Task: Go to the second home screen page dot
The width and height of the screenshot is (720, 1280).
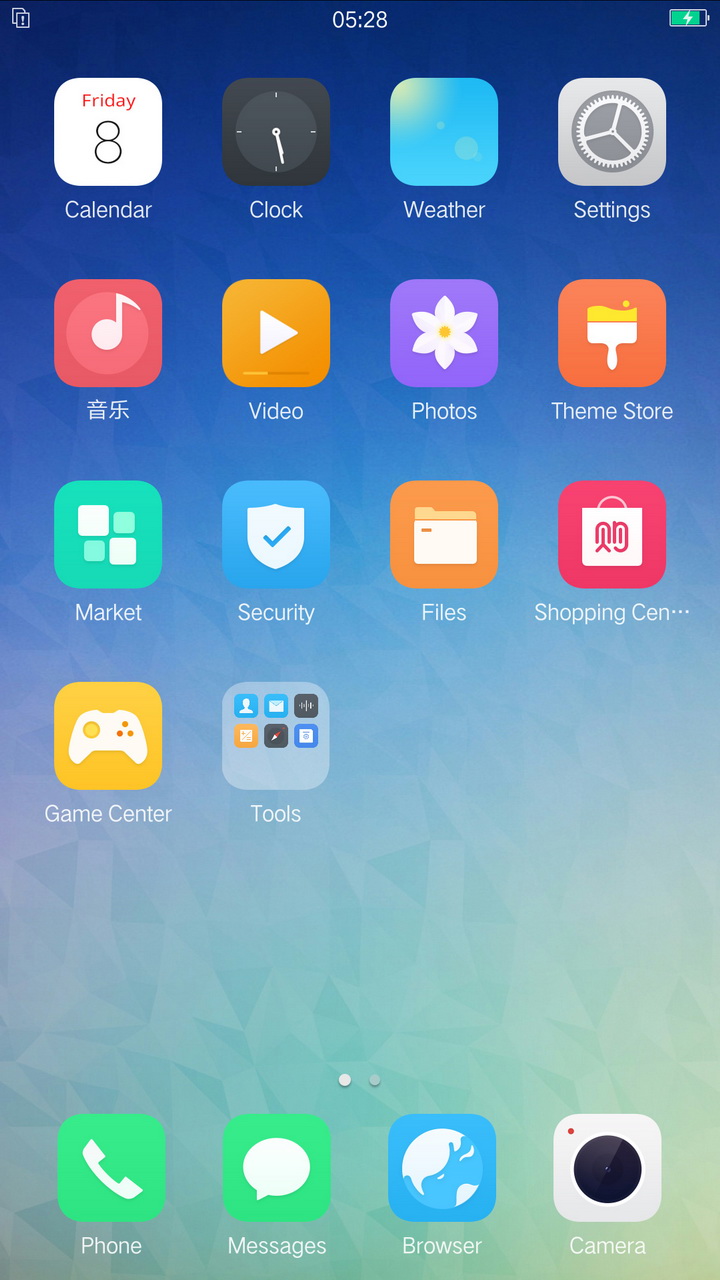Action: [374, 1080]
